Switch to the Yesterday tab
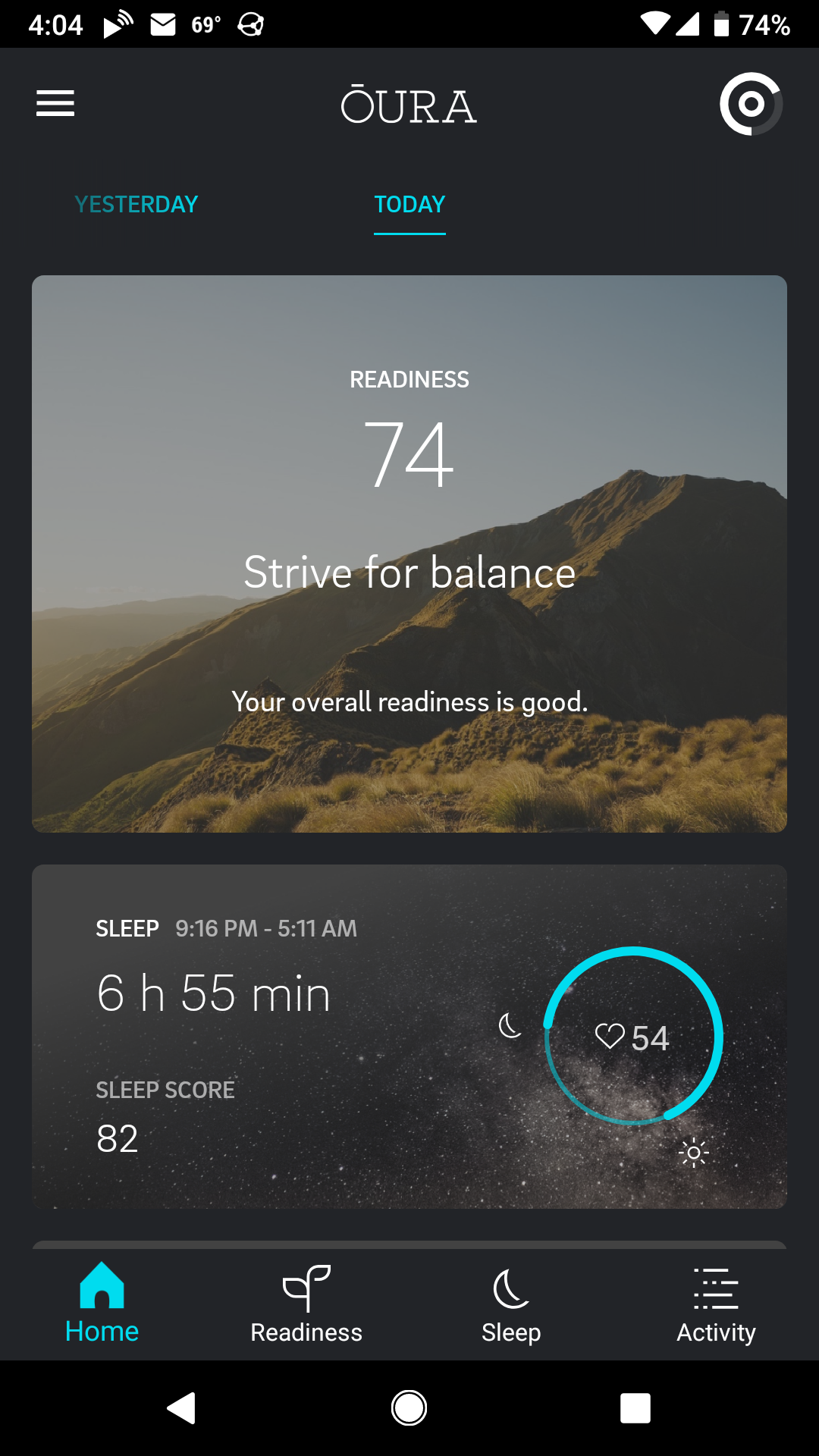The width and height of the screenshot is (819, 1456). click(x=136, y=205)
